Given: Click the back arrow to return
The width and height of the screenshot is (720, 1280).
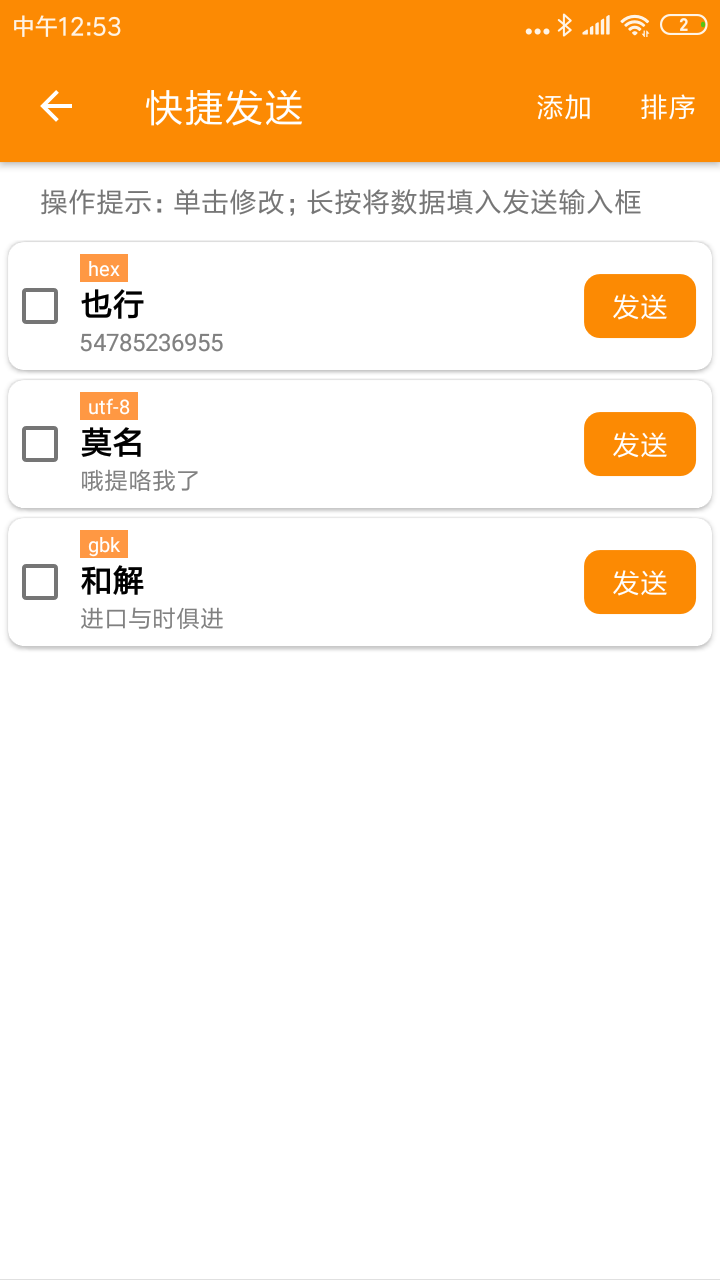Looking at the screenshot, I should click(x=54, y=105).
